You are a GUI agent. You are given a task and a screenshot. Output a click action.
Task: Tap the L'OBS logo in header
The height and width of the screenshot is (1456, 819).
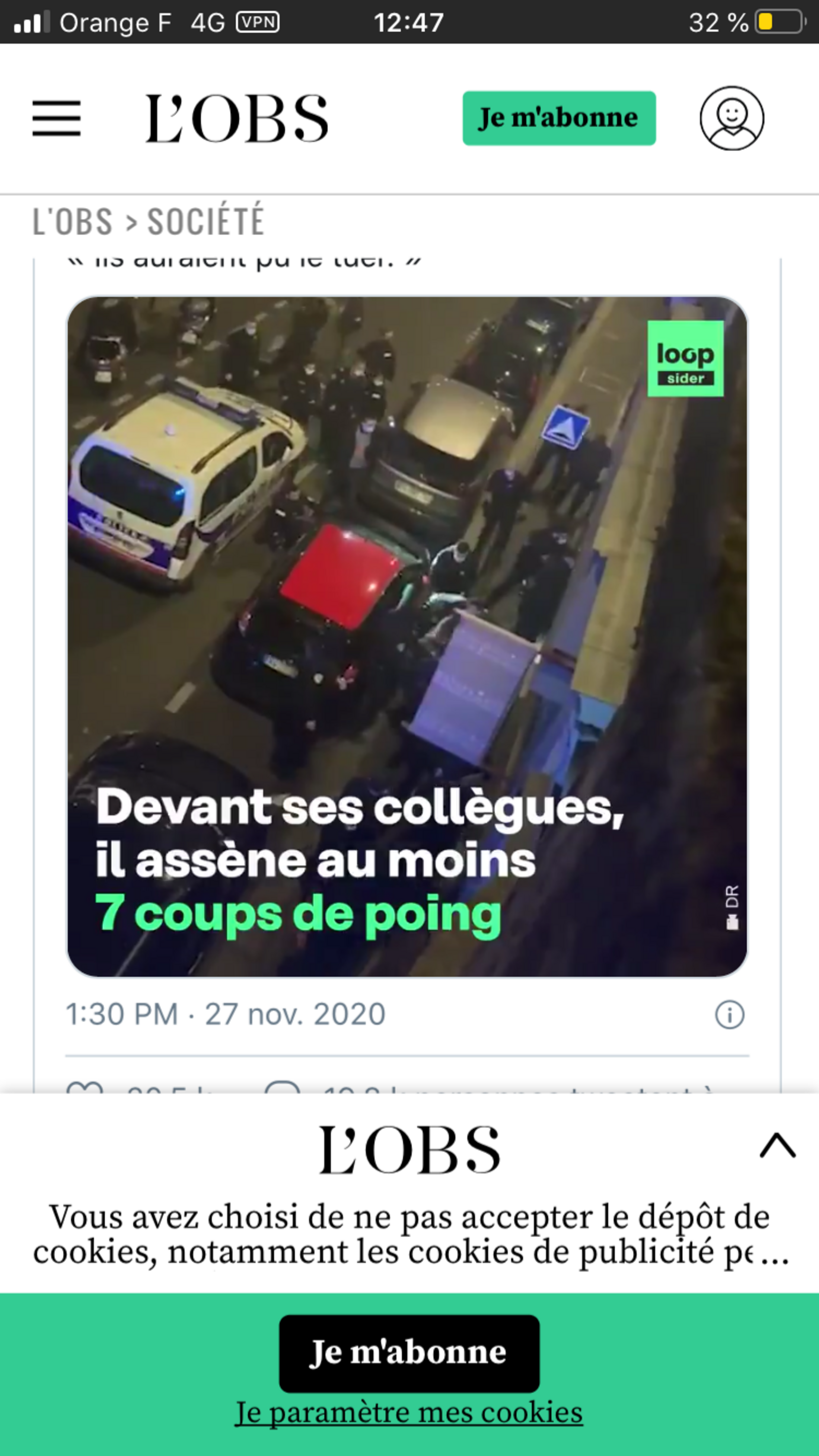(x=237, y=118)
